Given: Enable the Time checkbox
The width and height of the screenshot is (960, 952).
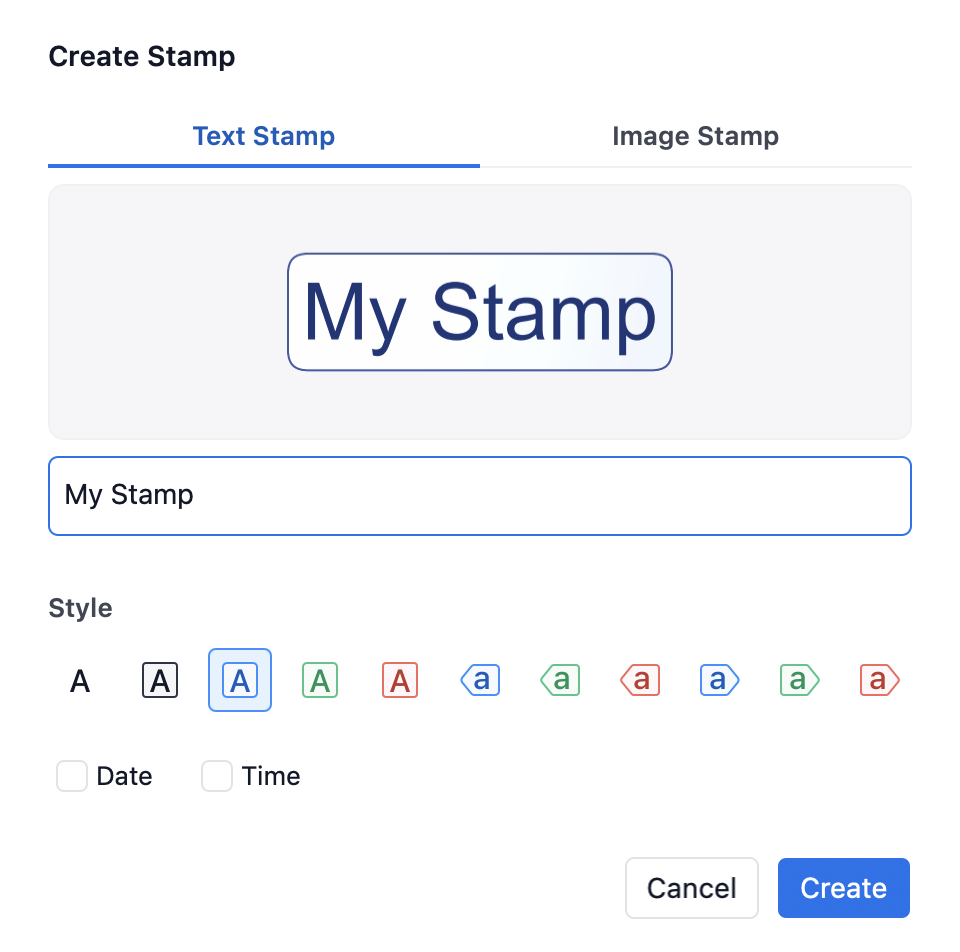Looking at the screenshot, I should pos(217,776).
